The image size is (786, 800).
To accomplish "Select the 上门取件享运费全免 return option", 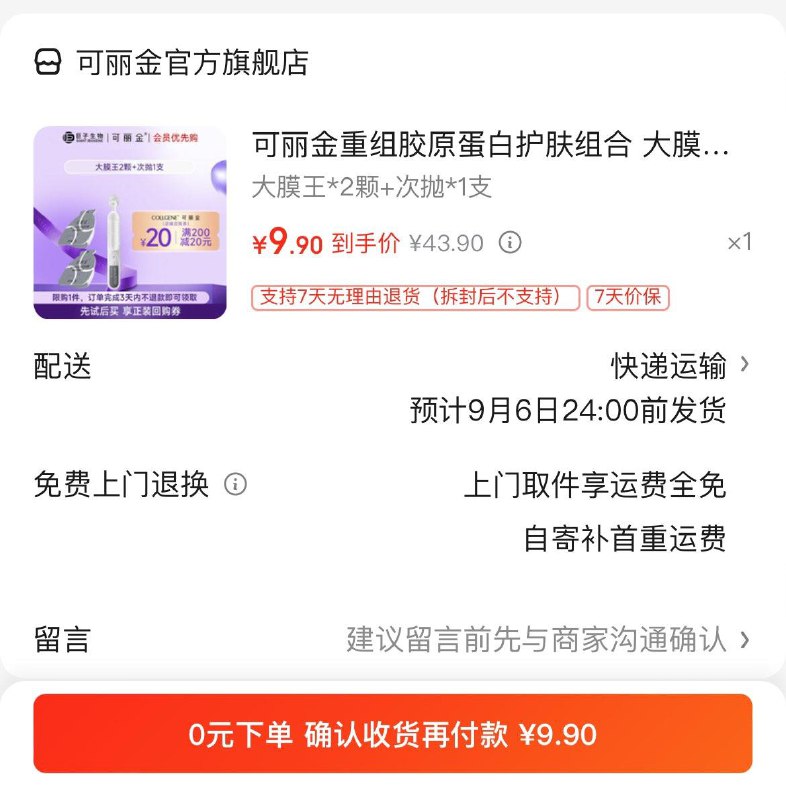I will [595, 486].
